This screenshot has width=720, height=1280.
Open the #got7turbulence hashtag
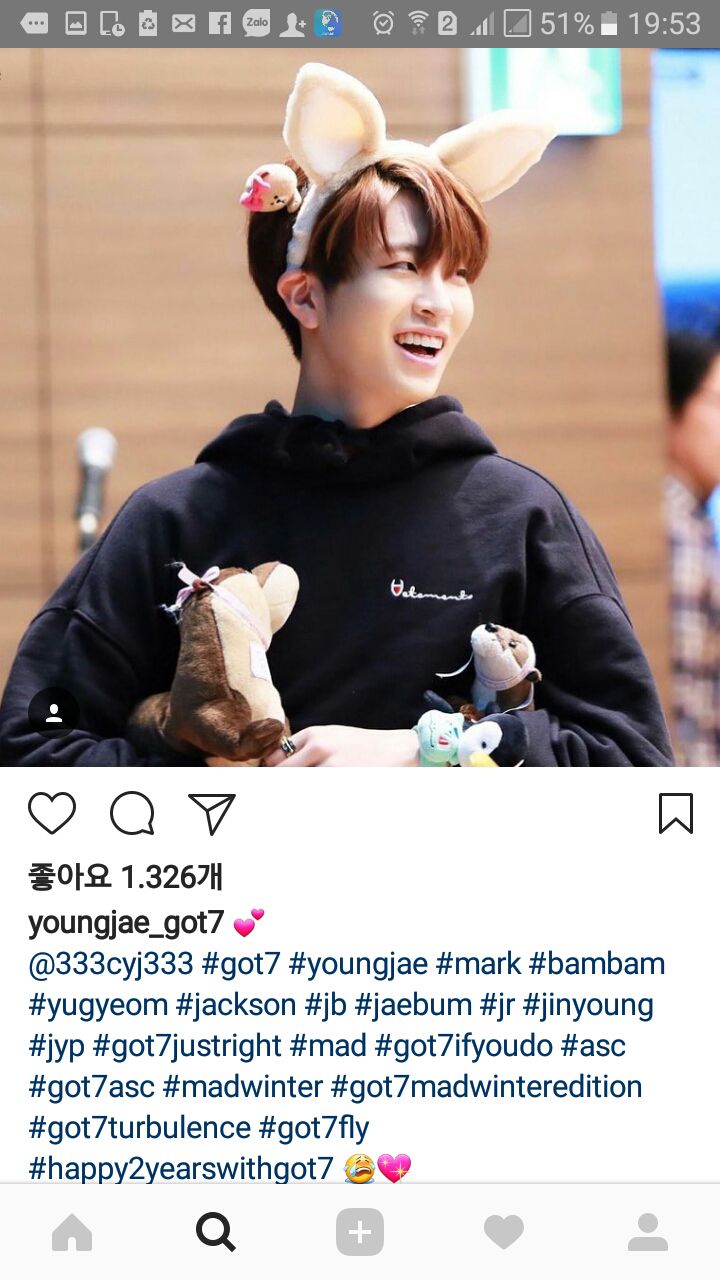tap(139, 1128)
